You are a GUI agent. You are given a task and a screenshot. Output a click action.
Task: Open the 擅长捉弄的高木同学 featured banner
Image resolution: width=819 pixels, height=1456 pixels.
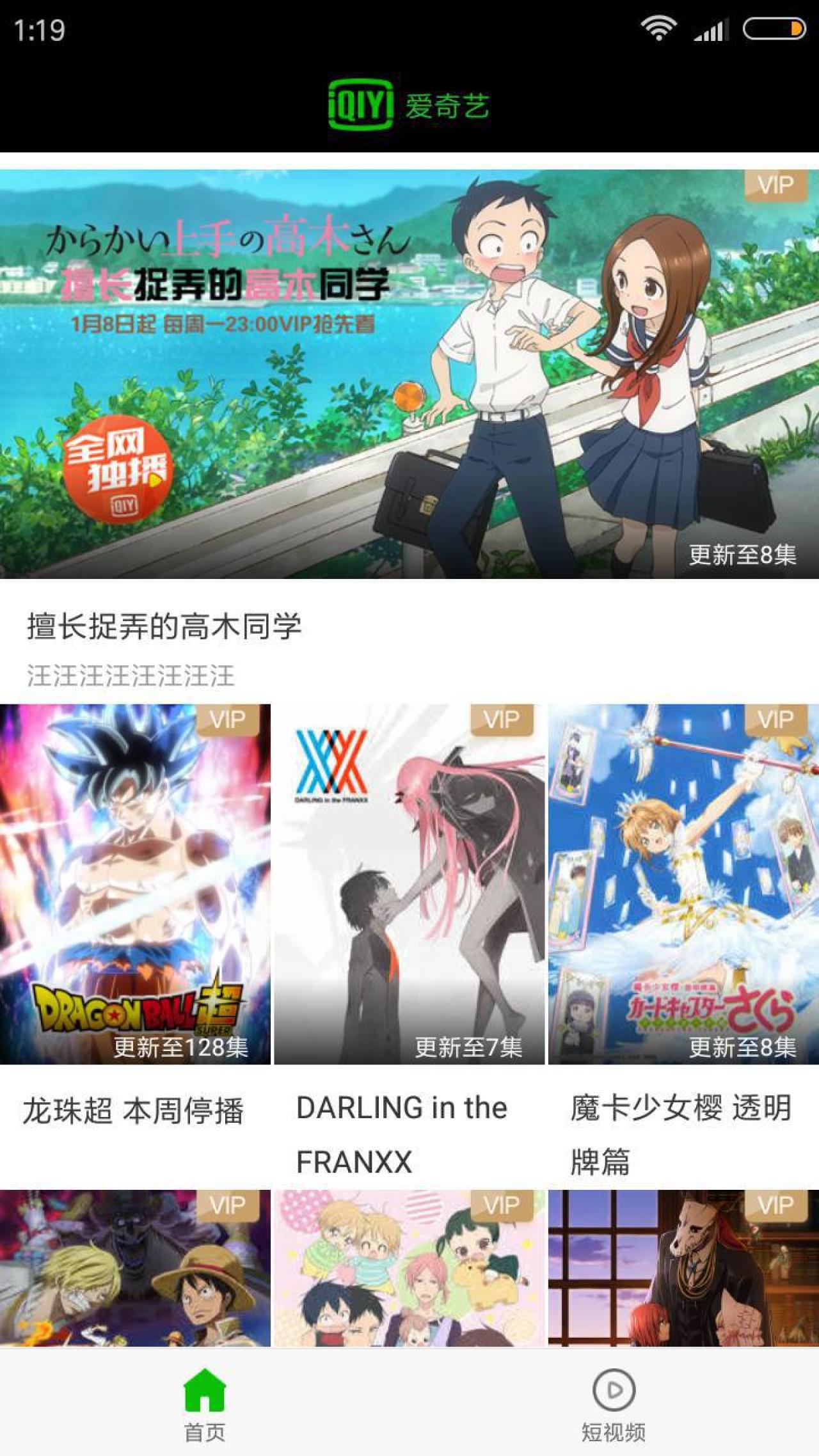point(409,374)
